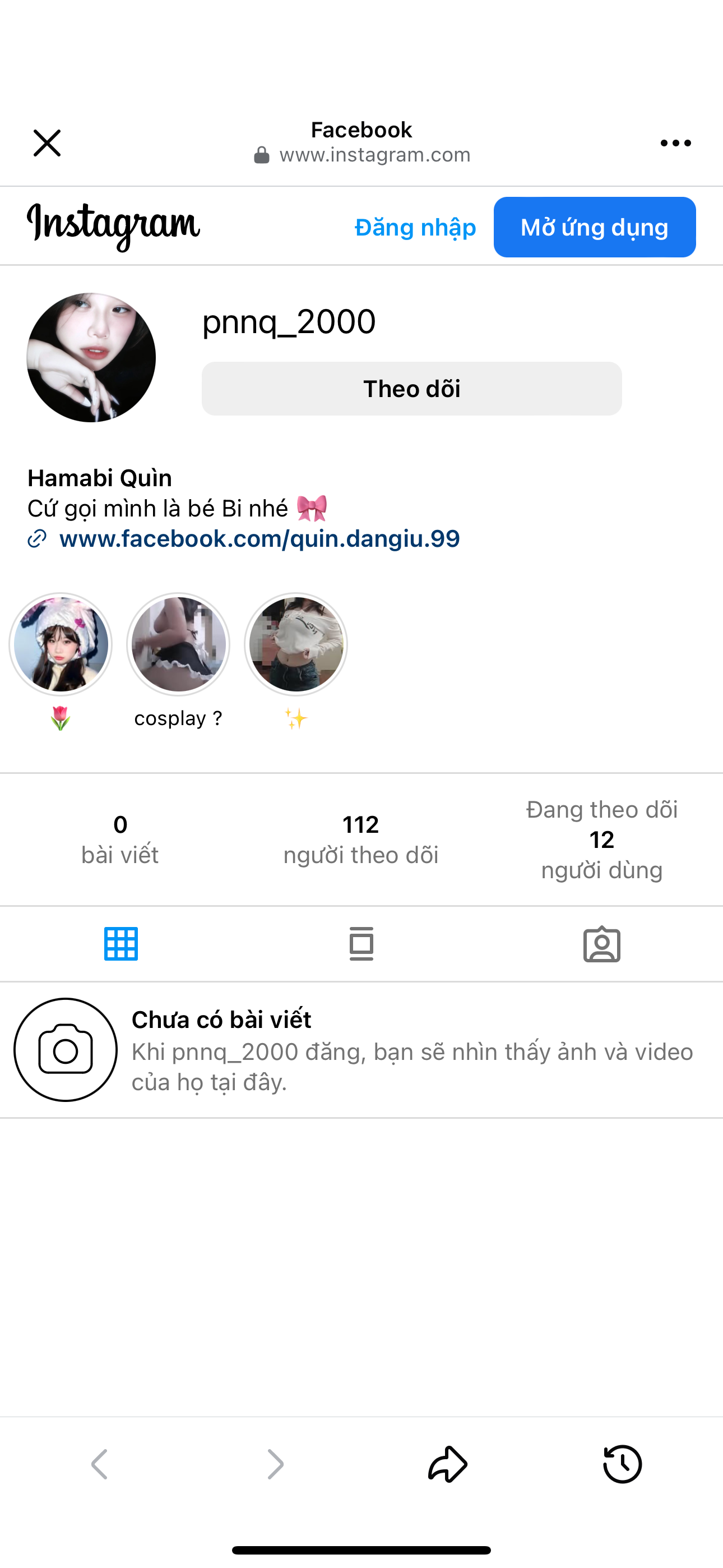This screenshot has width=723, height=1568.
Task: Open the three-dot overflow menu
Action: pos(675,143)
